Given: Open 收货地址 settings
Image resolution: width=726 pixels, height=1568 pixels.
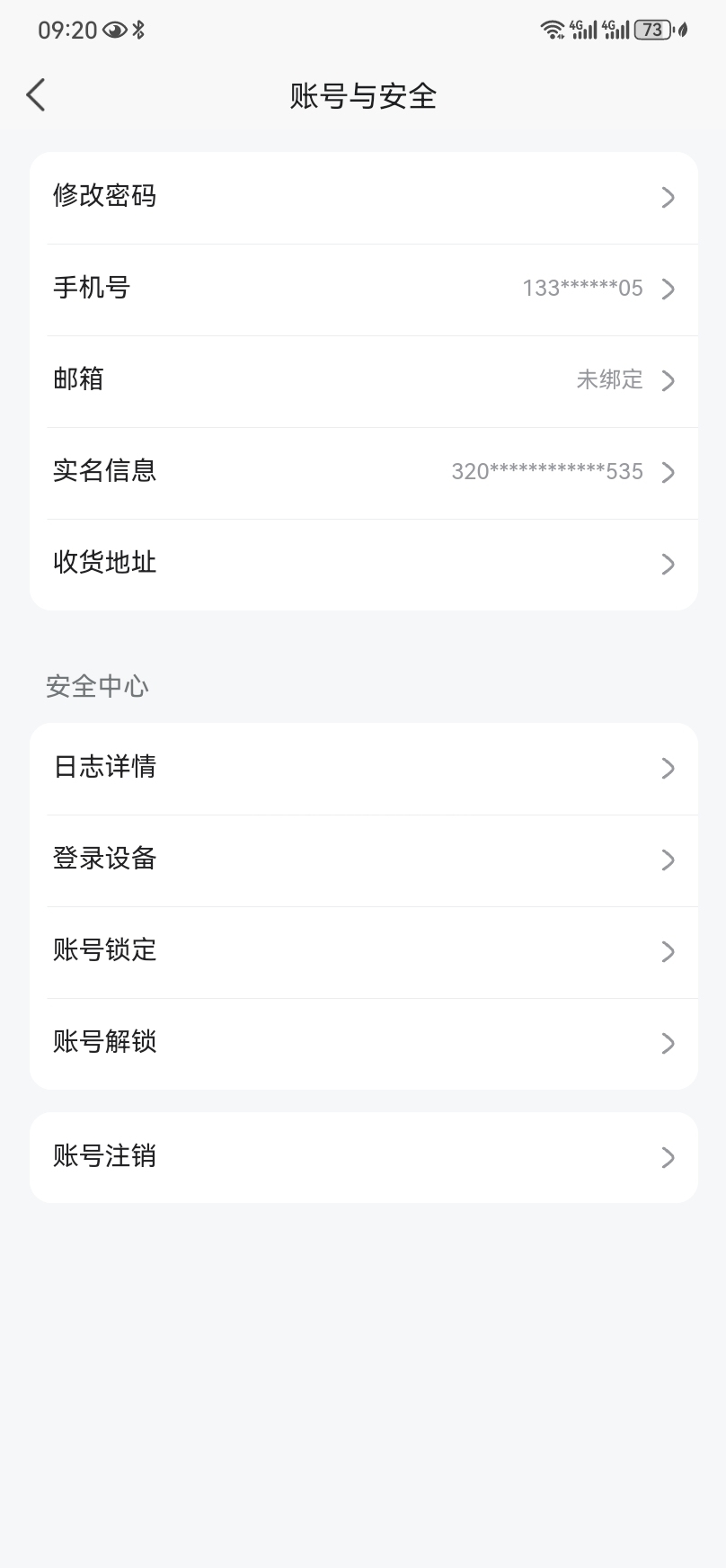Looking at the screenshot, I should click(364, 565).
